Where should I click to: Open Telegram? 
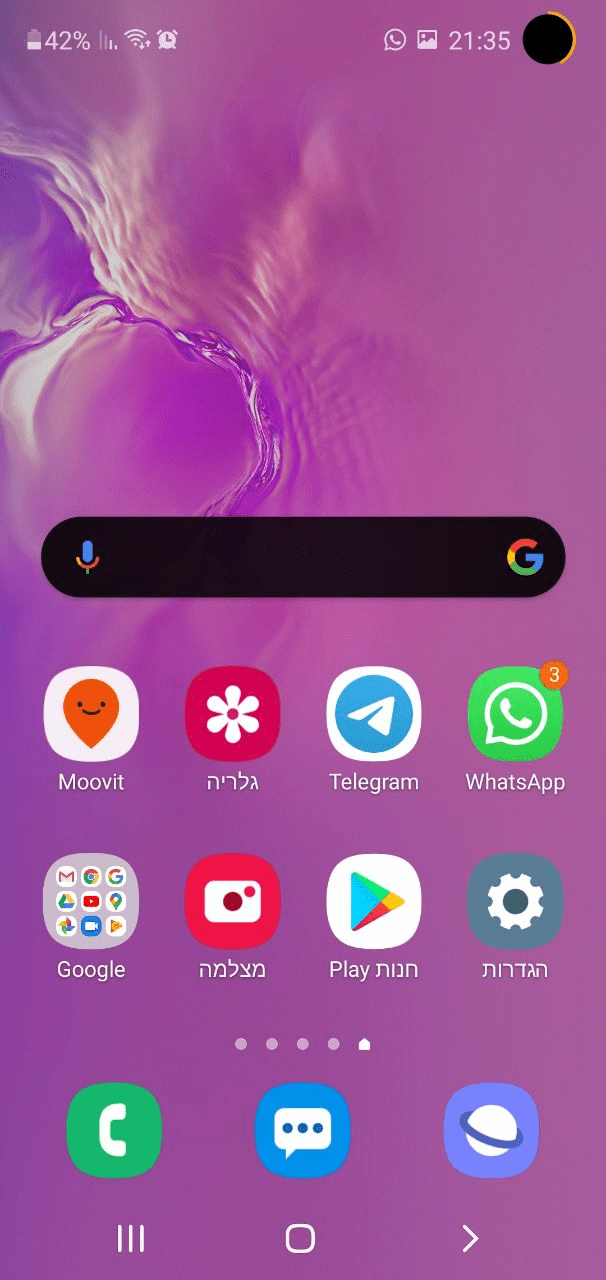pyautogui.click(x=374, y=713)
